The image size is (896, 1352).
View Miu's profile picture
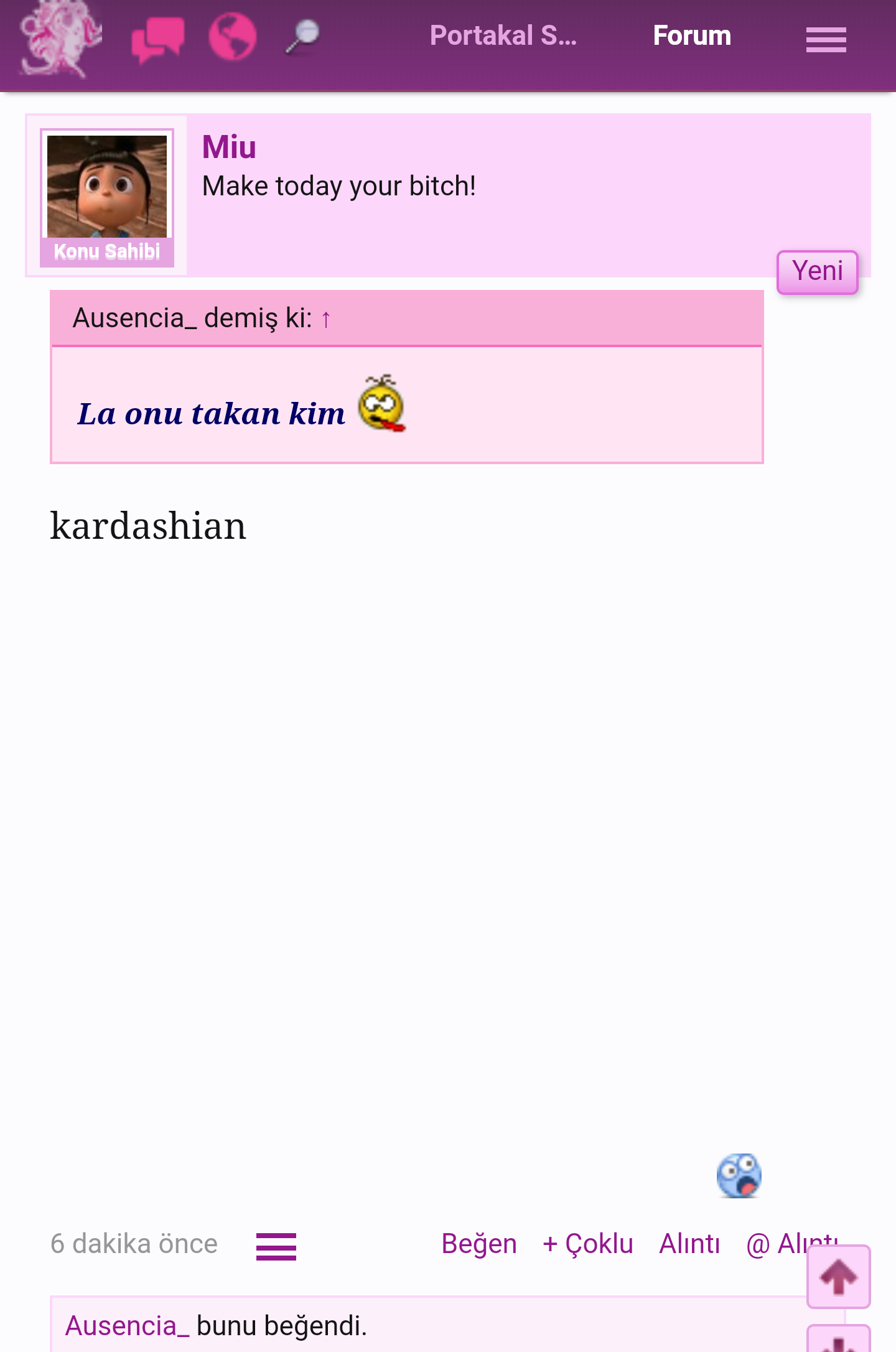[x=107, y=187]
